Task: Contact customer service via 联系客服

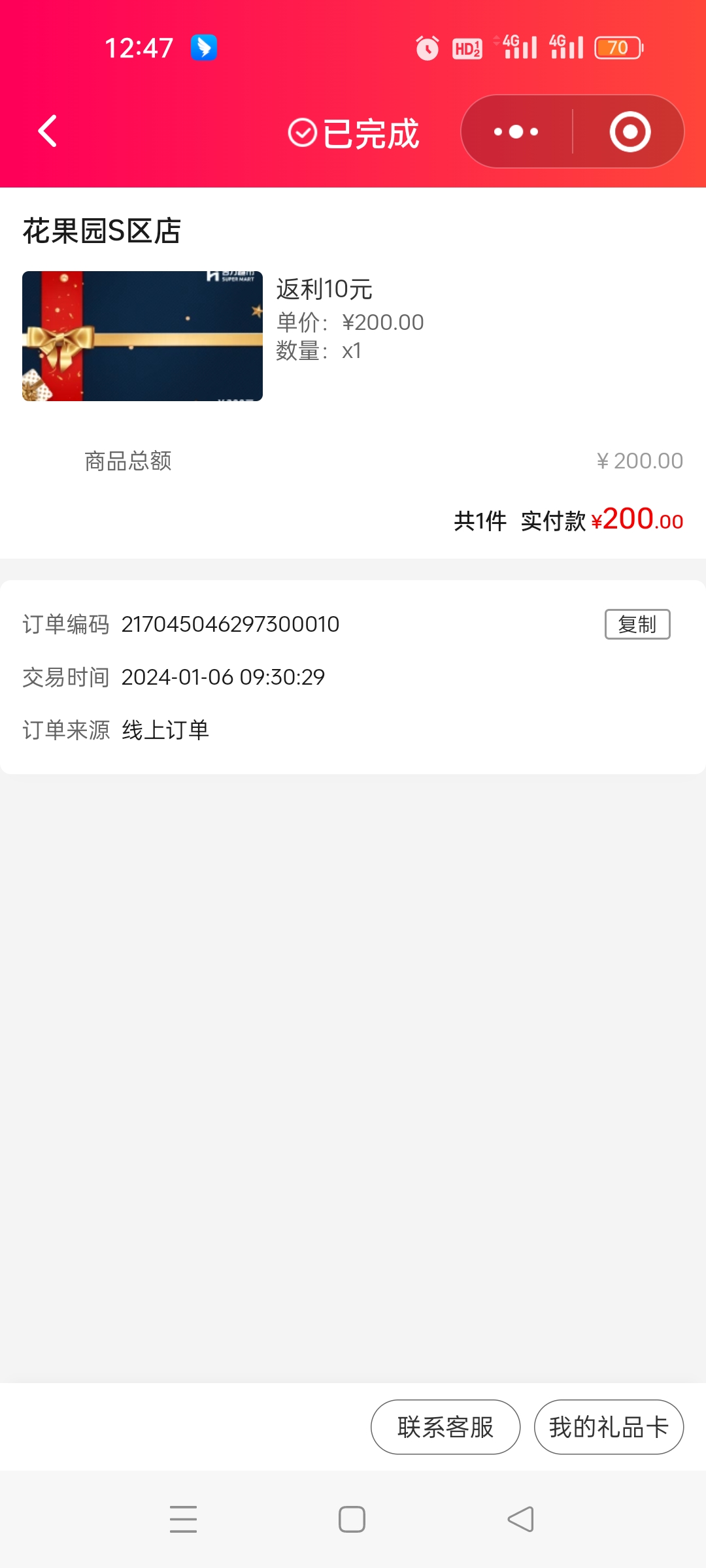Action: point(445,1428)
